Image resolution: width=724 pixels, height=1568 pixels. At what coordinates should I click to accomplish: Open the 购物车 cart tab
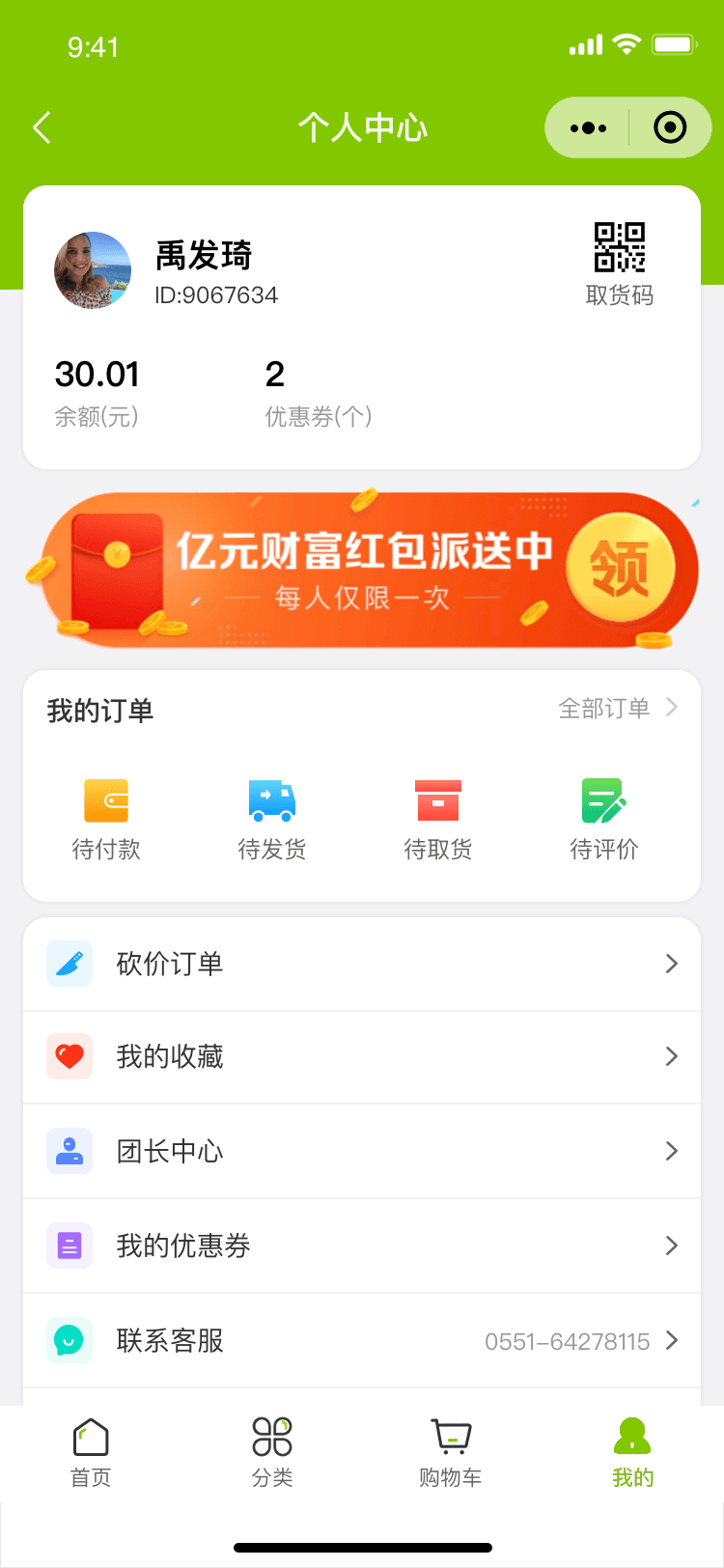451,1453
